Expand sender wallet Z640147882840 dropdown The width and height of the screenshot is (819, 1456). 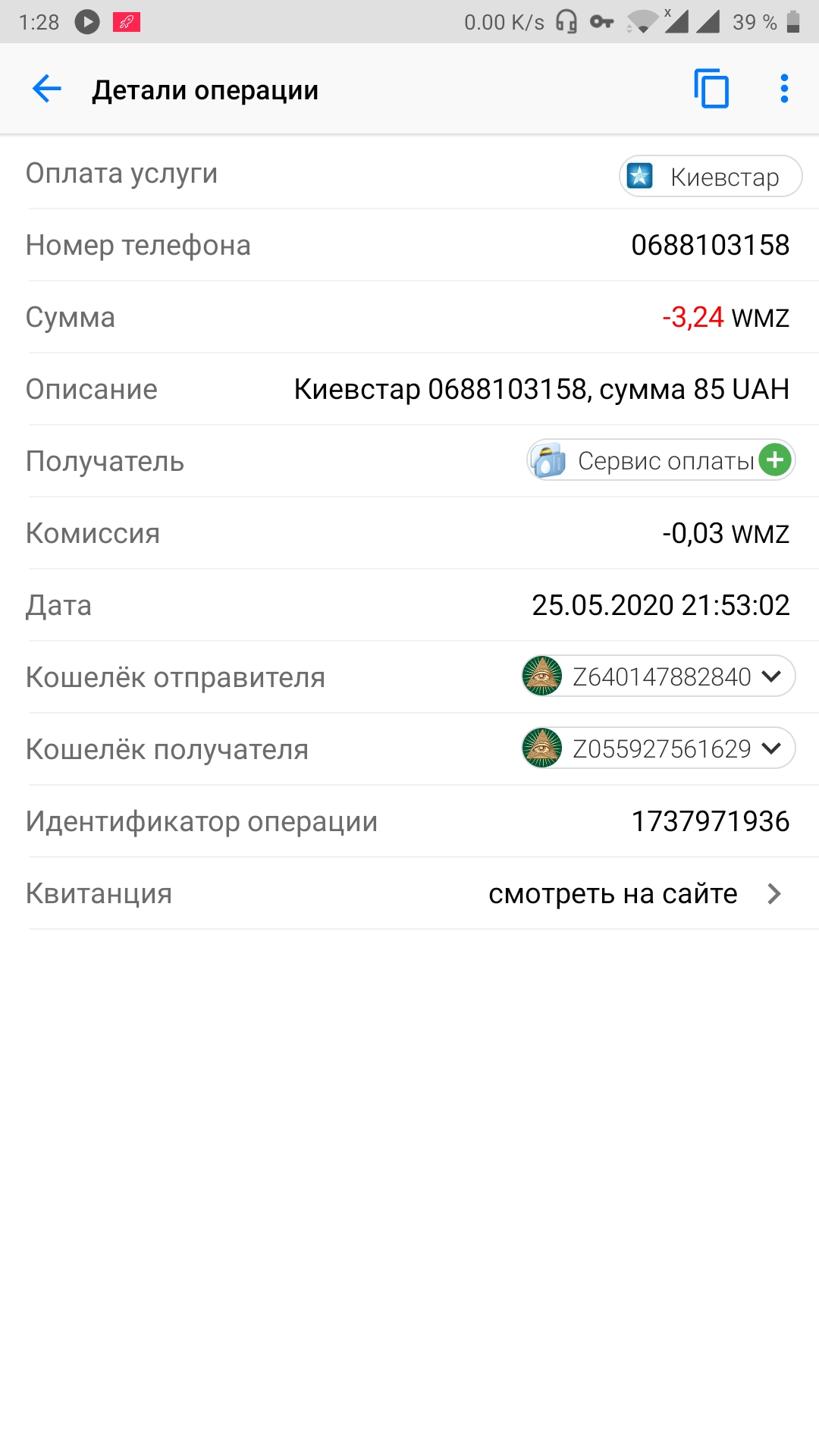(x=771, y=676)
